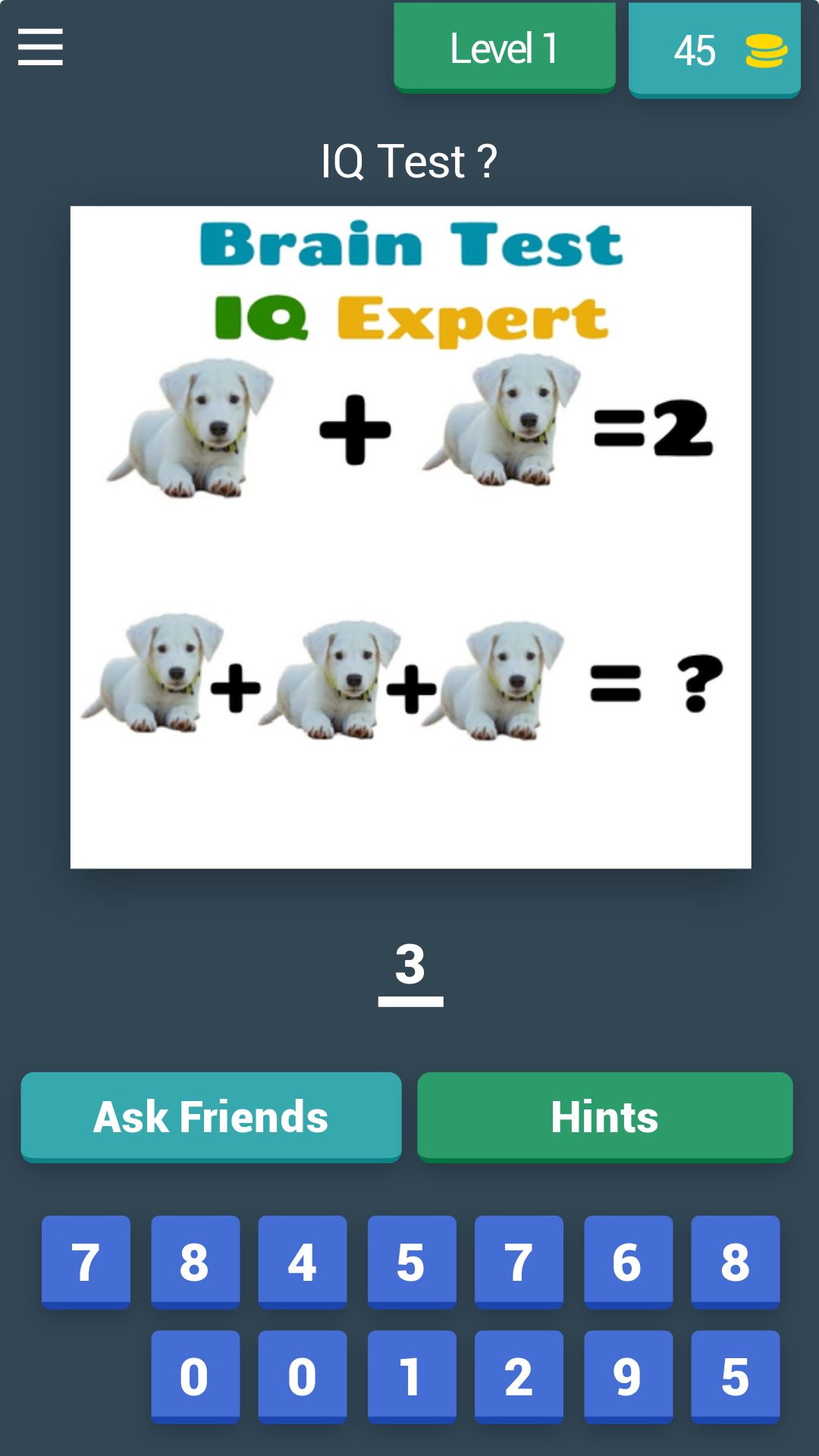819x1456 pixels.
Task: Open Hints
Action: coord(604,1116)
